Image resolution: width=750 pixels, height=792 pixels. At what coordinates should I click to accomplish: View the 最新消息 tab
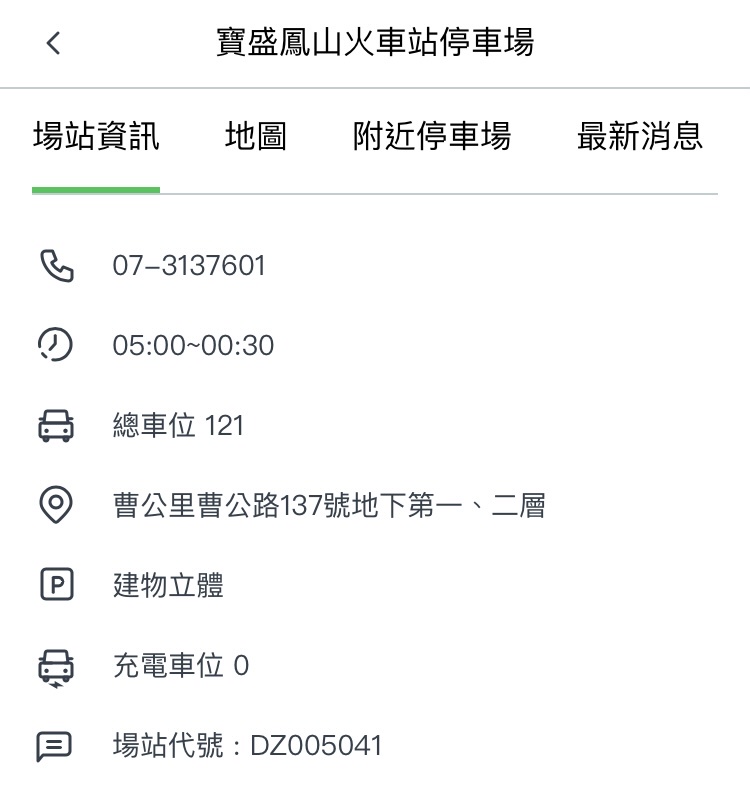point(640,136)
